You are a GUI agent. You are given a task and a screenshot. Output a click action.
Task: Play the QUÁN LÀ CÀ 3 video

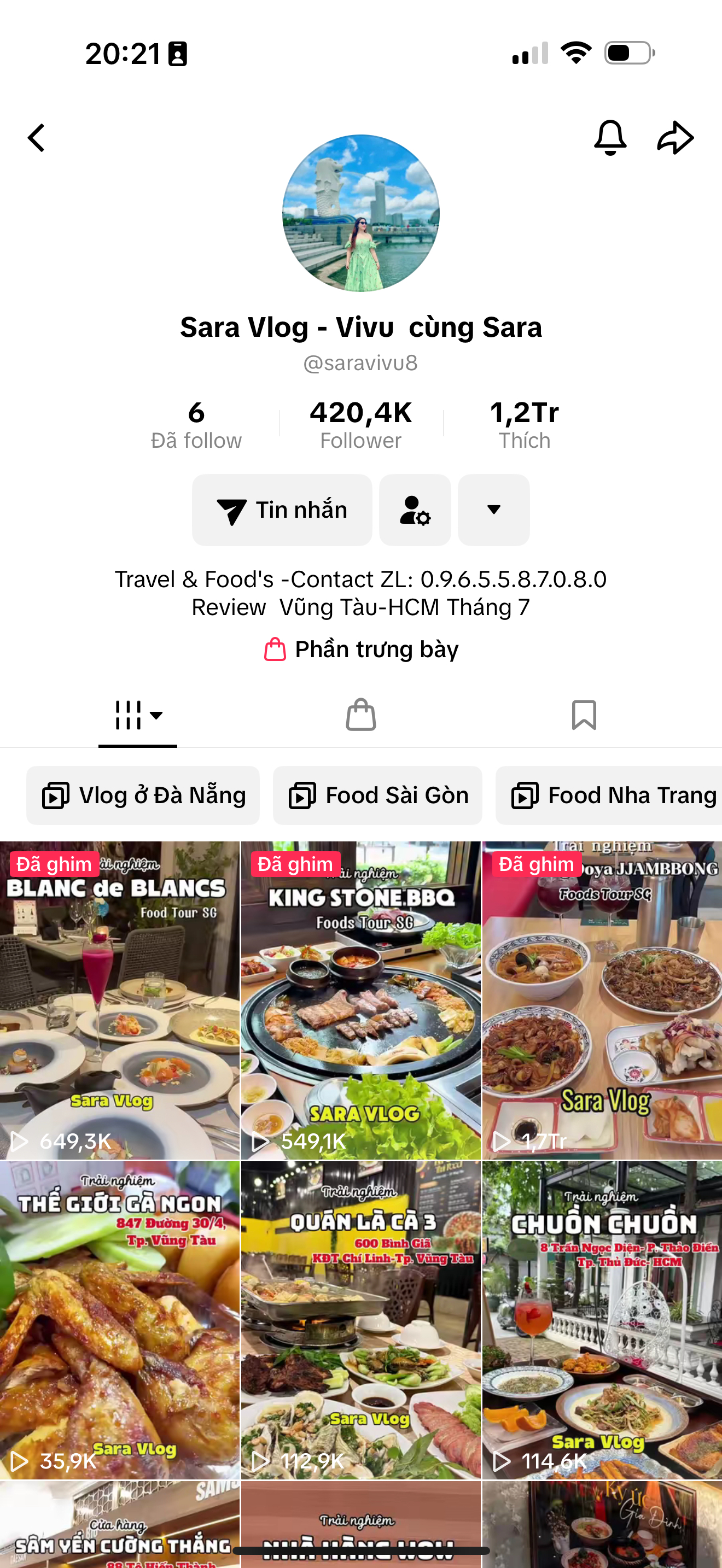[361, 1321]
